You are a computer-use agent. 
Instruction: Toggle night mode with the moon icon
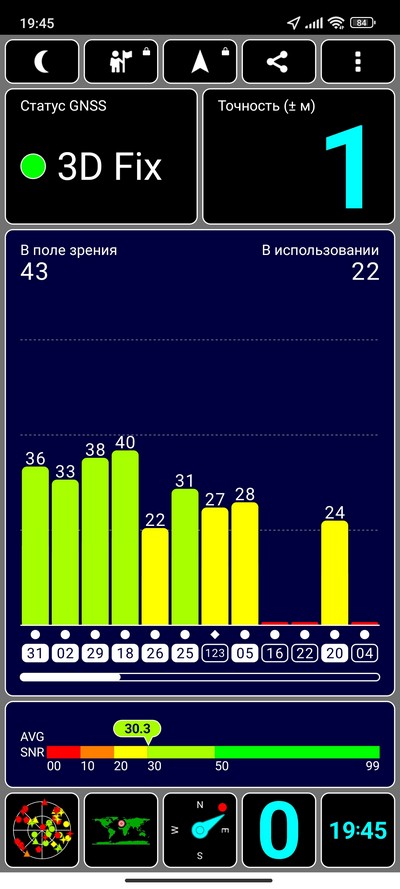coord(42,62)
